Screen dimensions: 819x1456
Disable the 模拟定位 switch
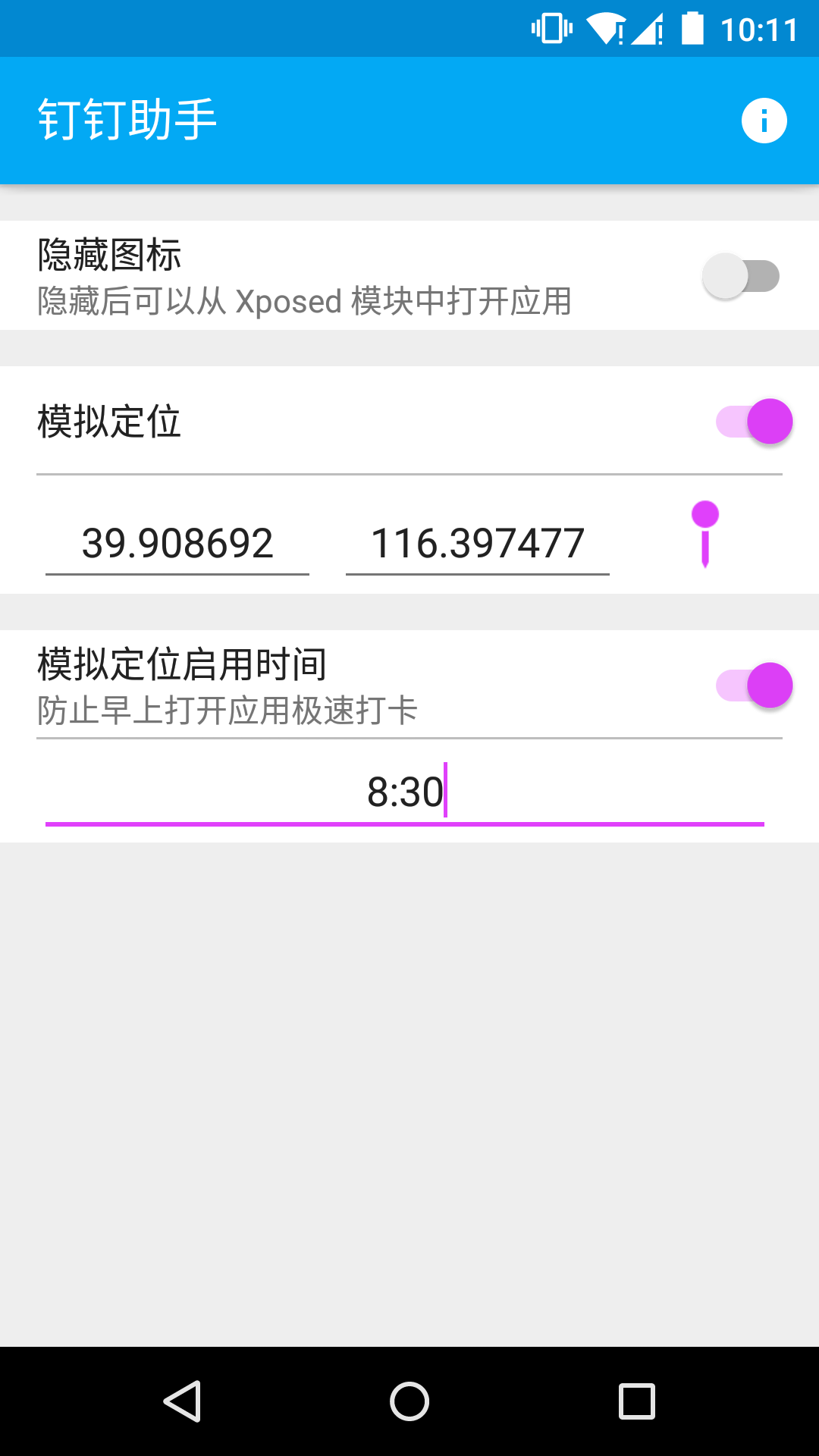point(755,422)
